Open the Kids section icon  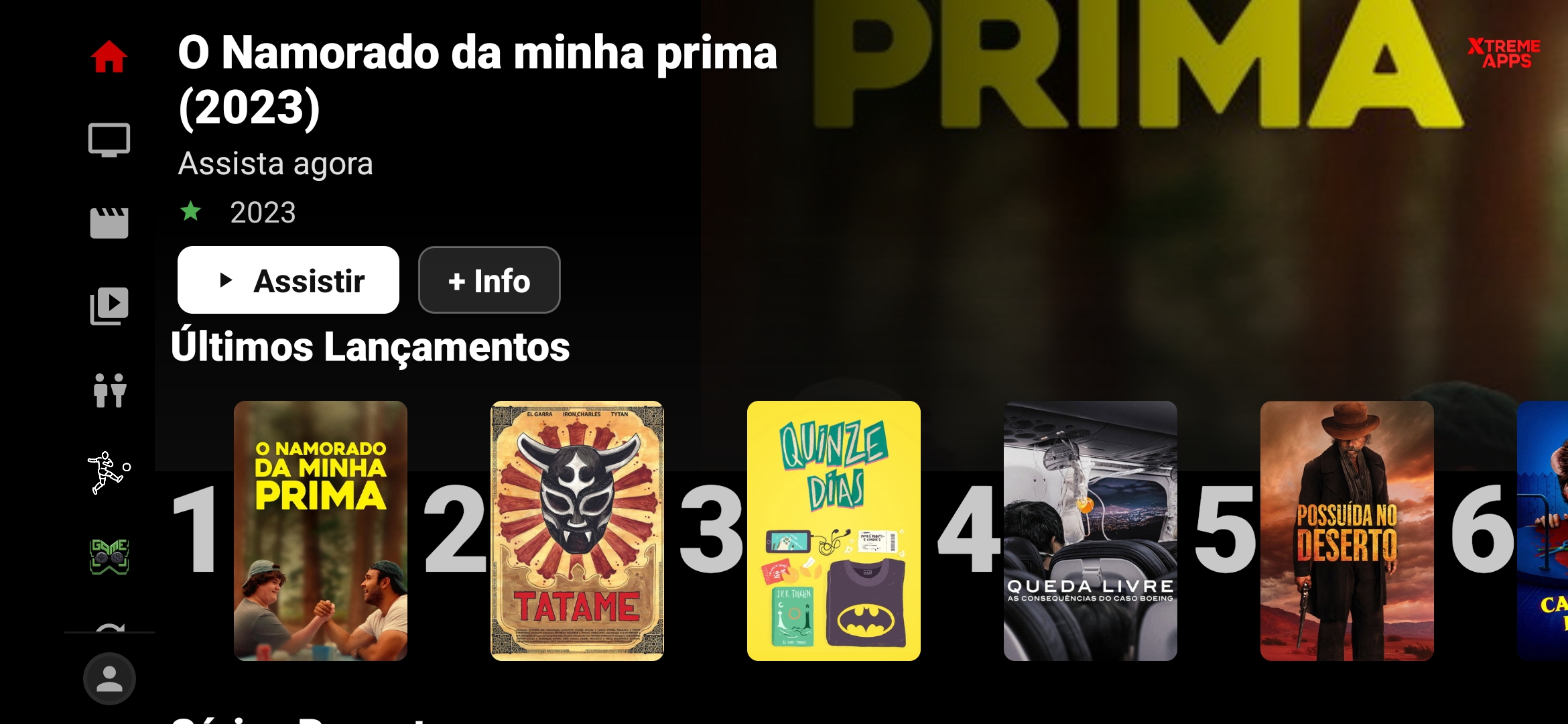[x=109, y=390]
